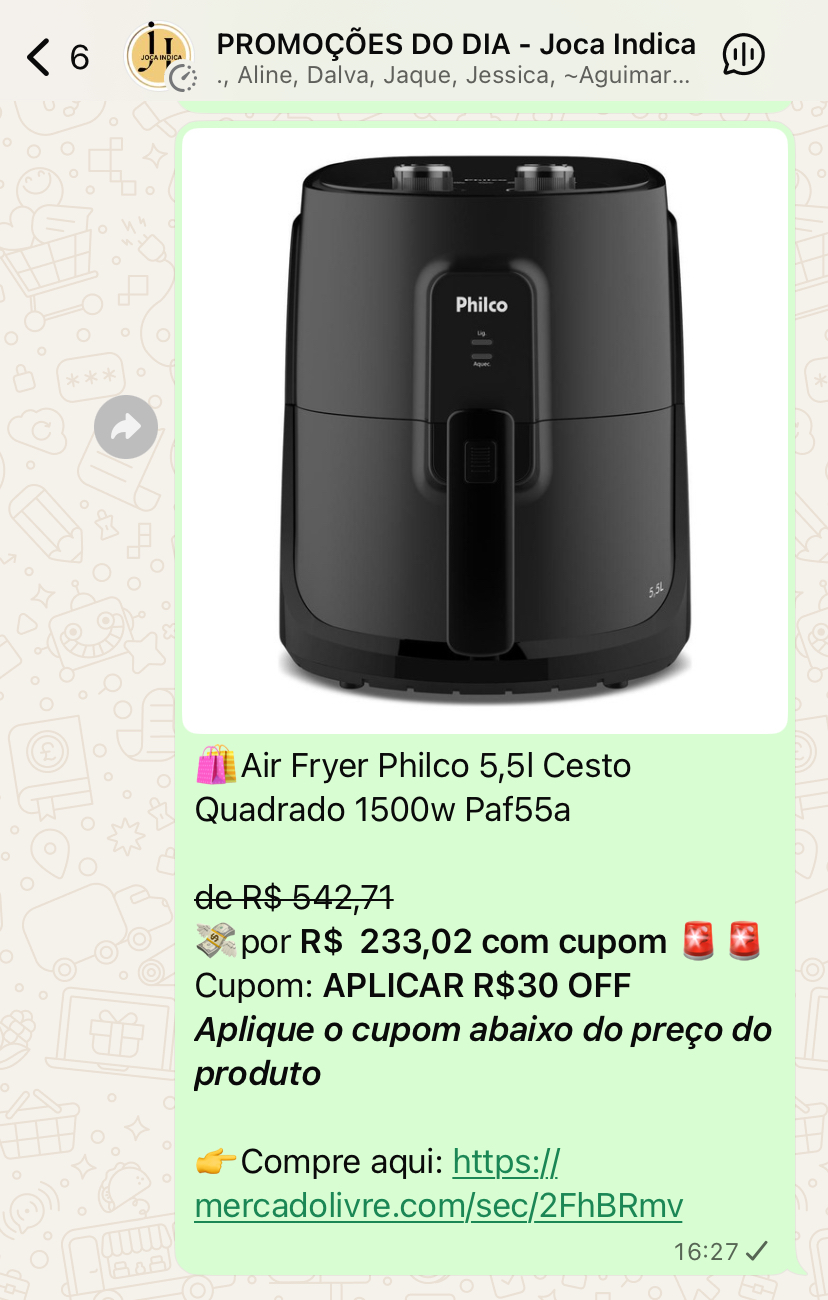Open PROMOÇÕES DO DIA group info
Image resolution: width=828 pixels, height=1300 pixels.
tap(455, 56)
